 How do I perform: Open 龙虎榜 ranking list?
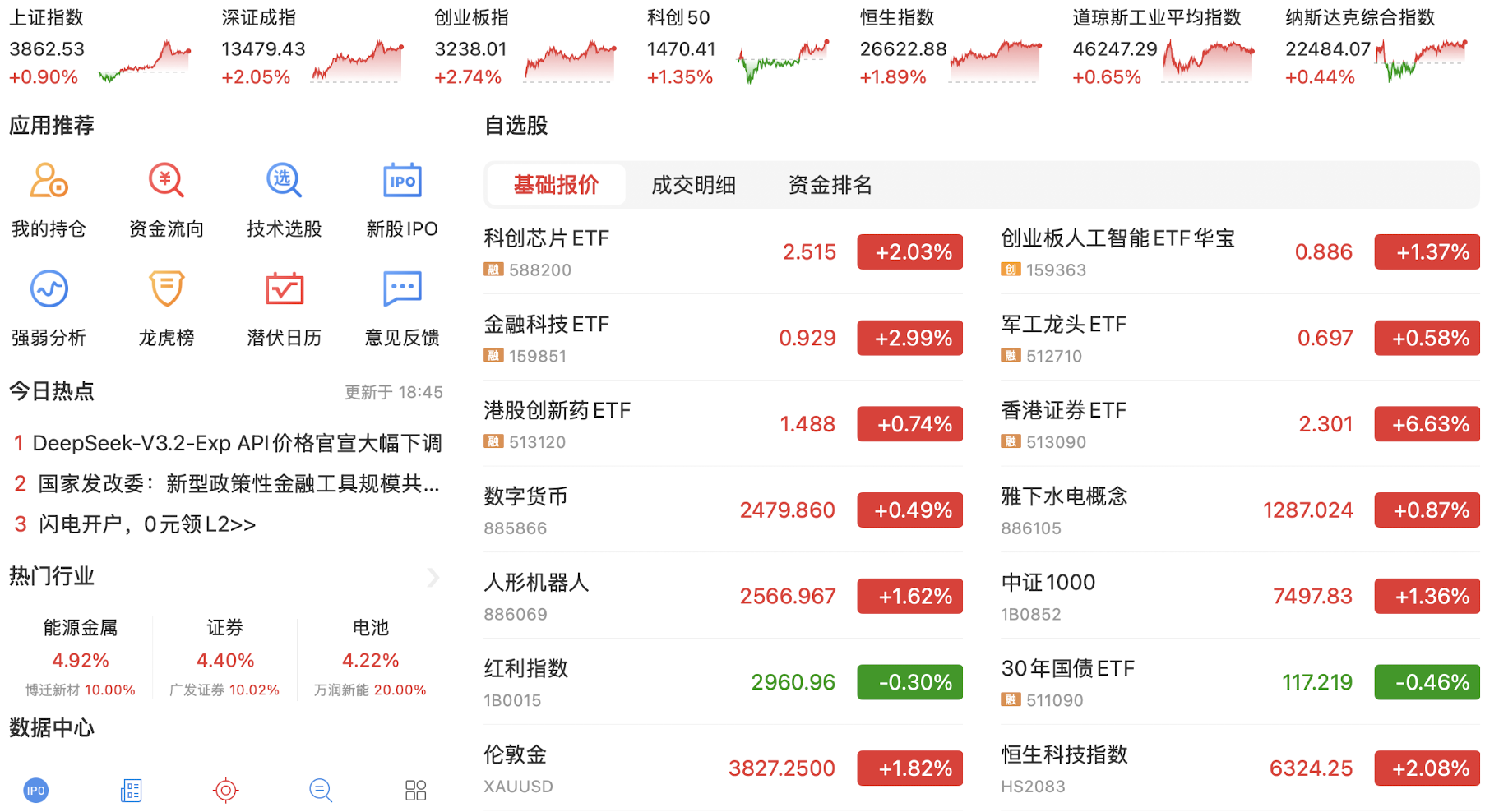click(166, 308)
